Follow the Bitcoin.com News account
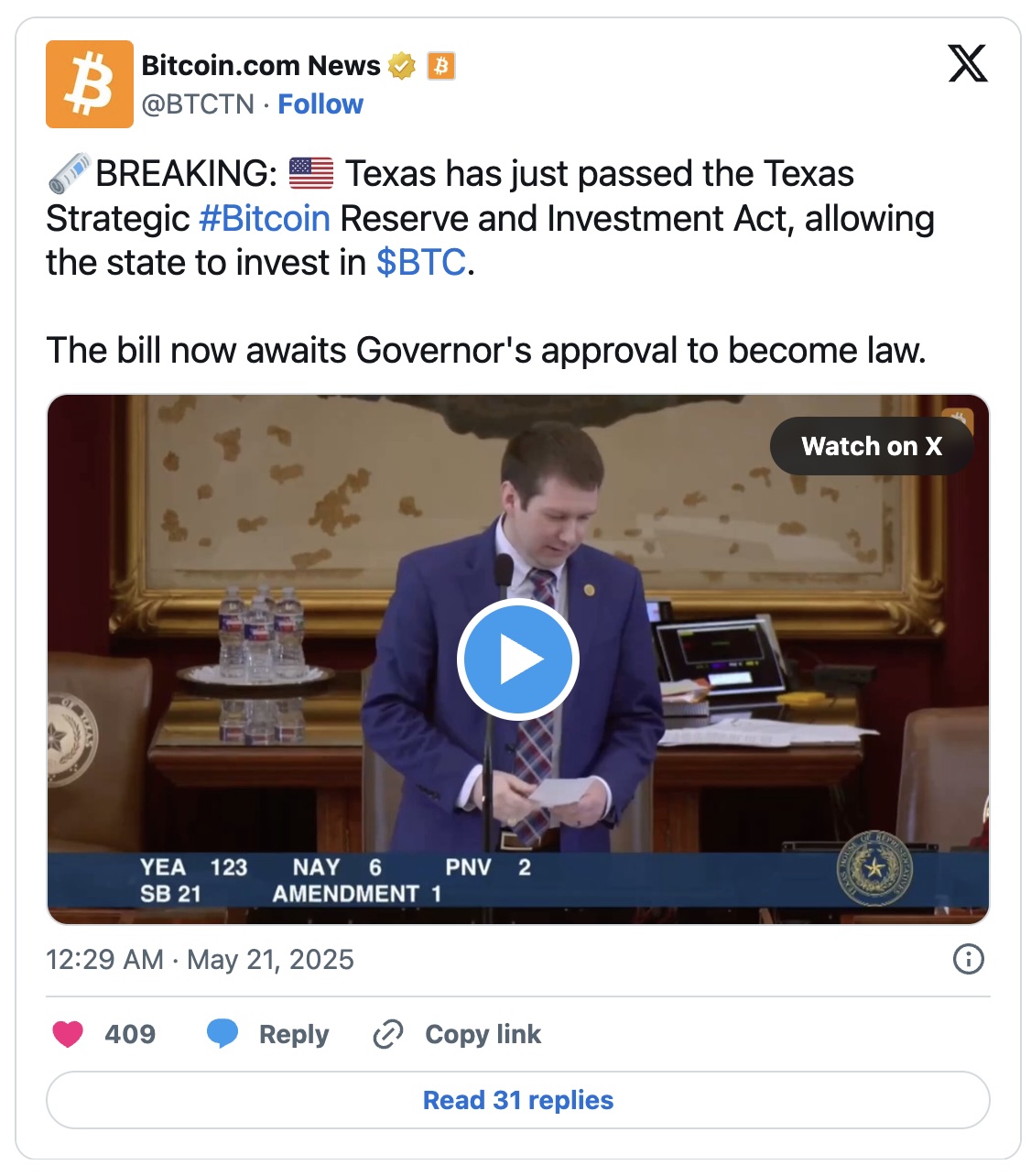 tap(320, 104)
